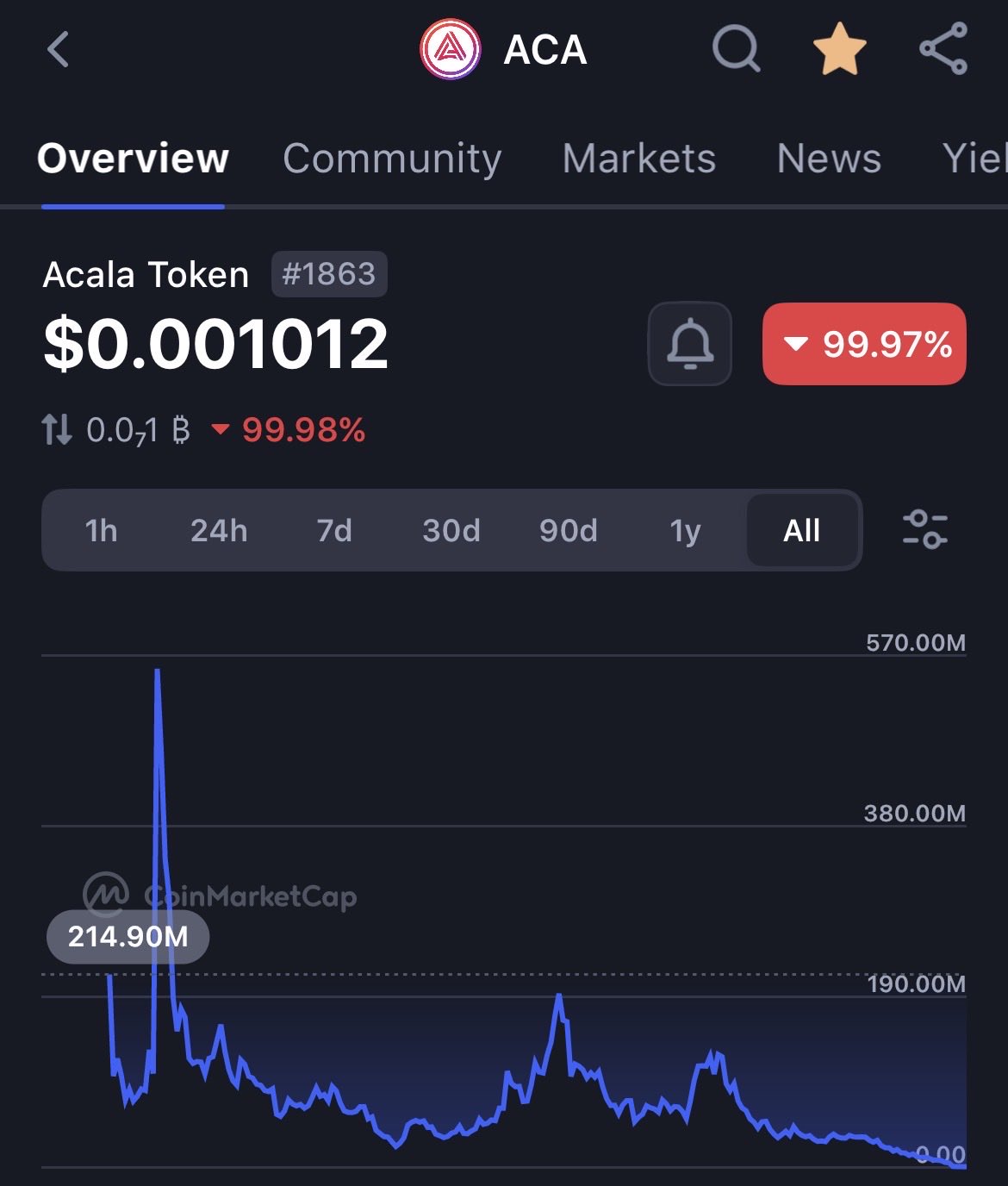Show the 1h chart range

point(101,530)
